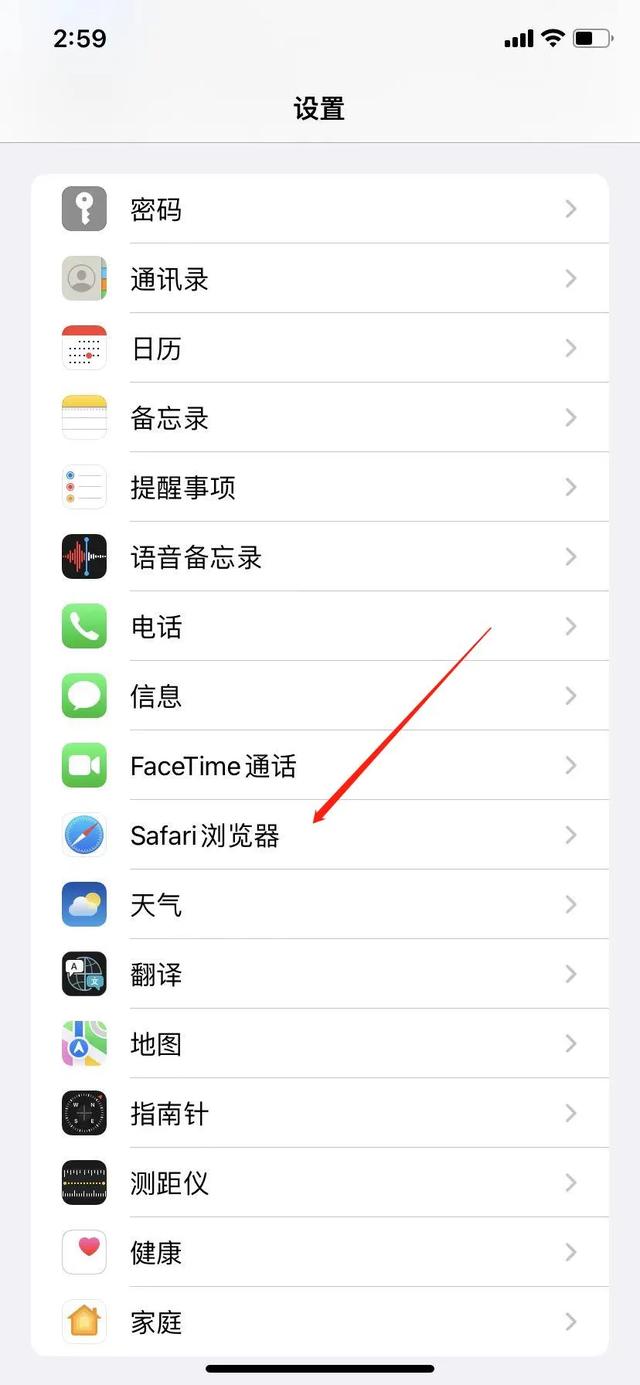Open 通讯录 settings
Viewport: 640px width, 1385px height.
click(x=320, y=278)
